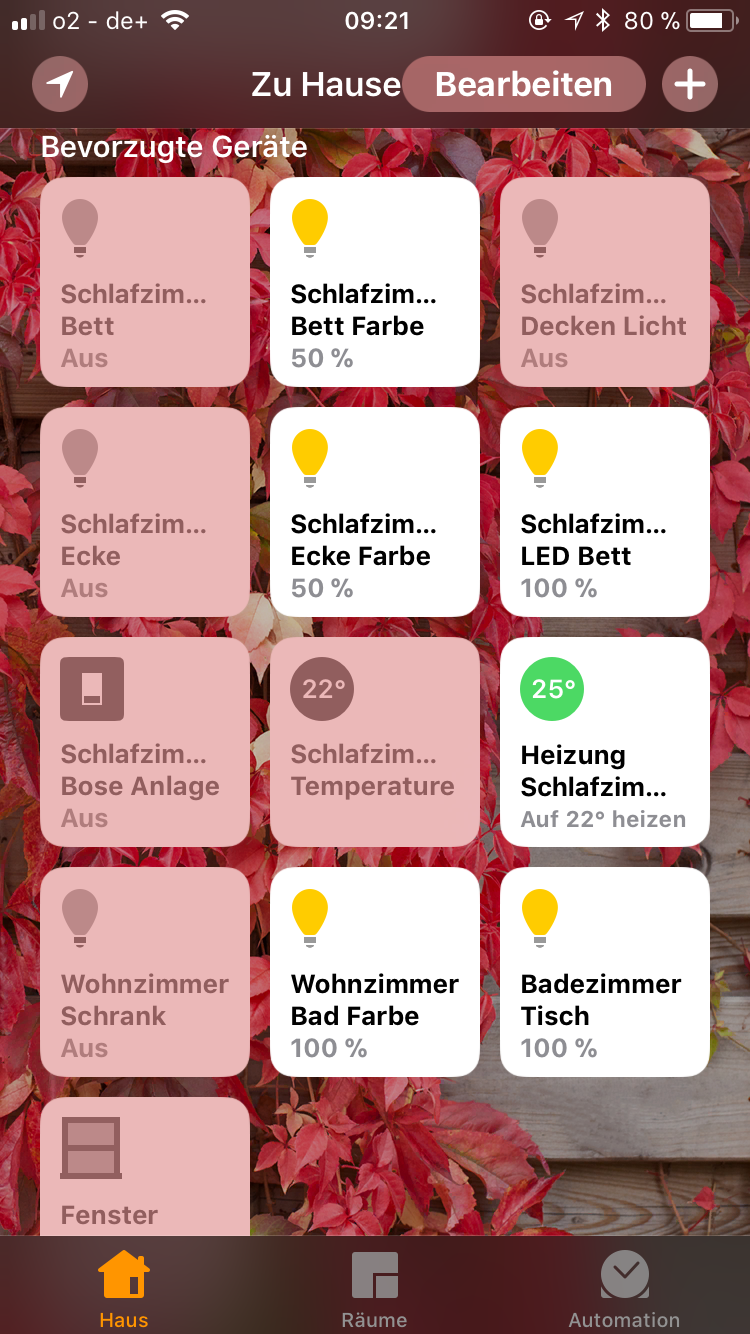Toggle Schlafzimmer LED Bett light

pos(605,512)
